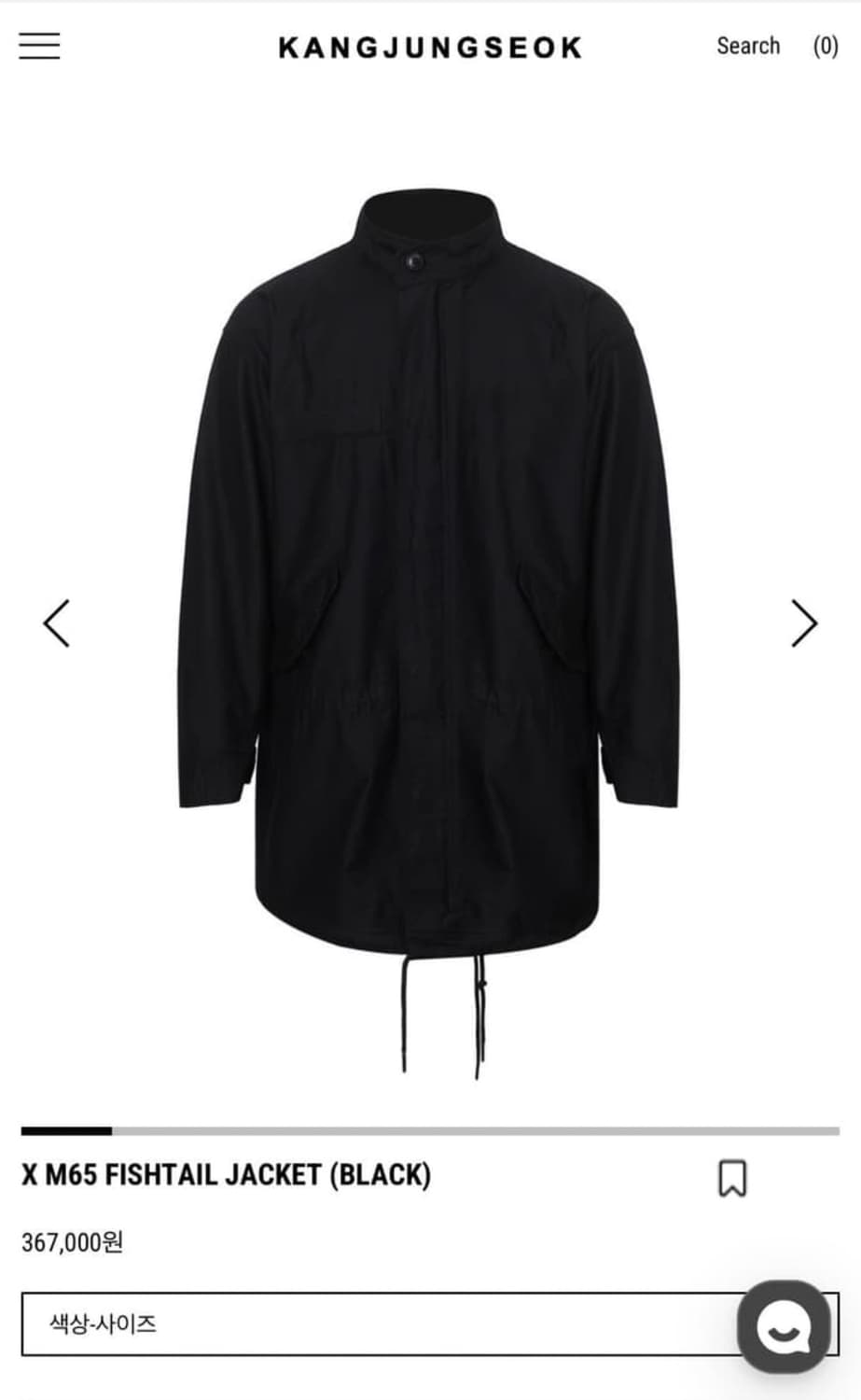The height and width of the screenshot is (1400, 861).
Task: Show the next product image
Action: [803, 623]
